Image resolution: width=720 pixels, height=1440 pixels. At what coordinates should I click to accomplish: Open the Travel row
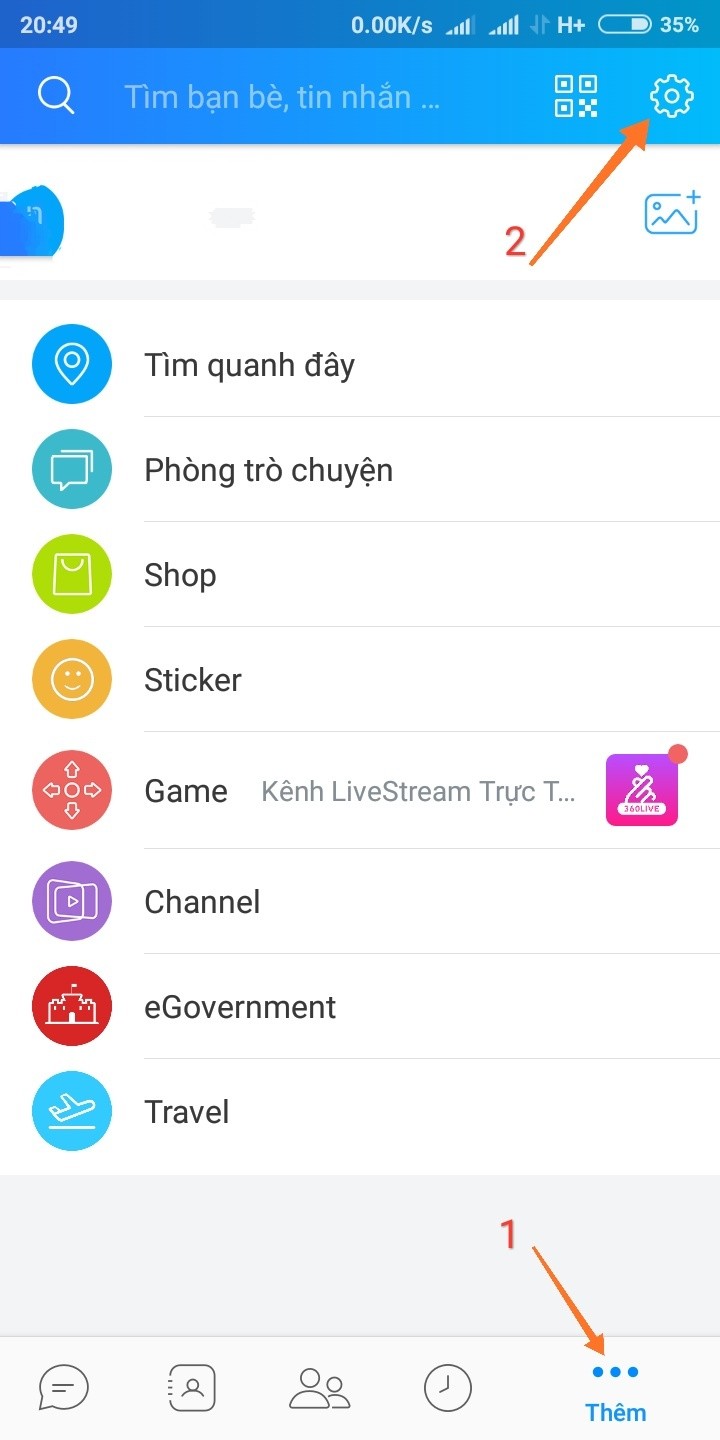point(187,1112)
